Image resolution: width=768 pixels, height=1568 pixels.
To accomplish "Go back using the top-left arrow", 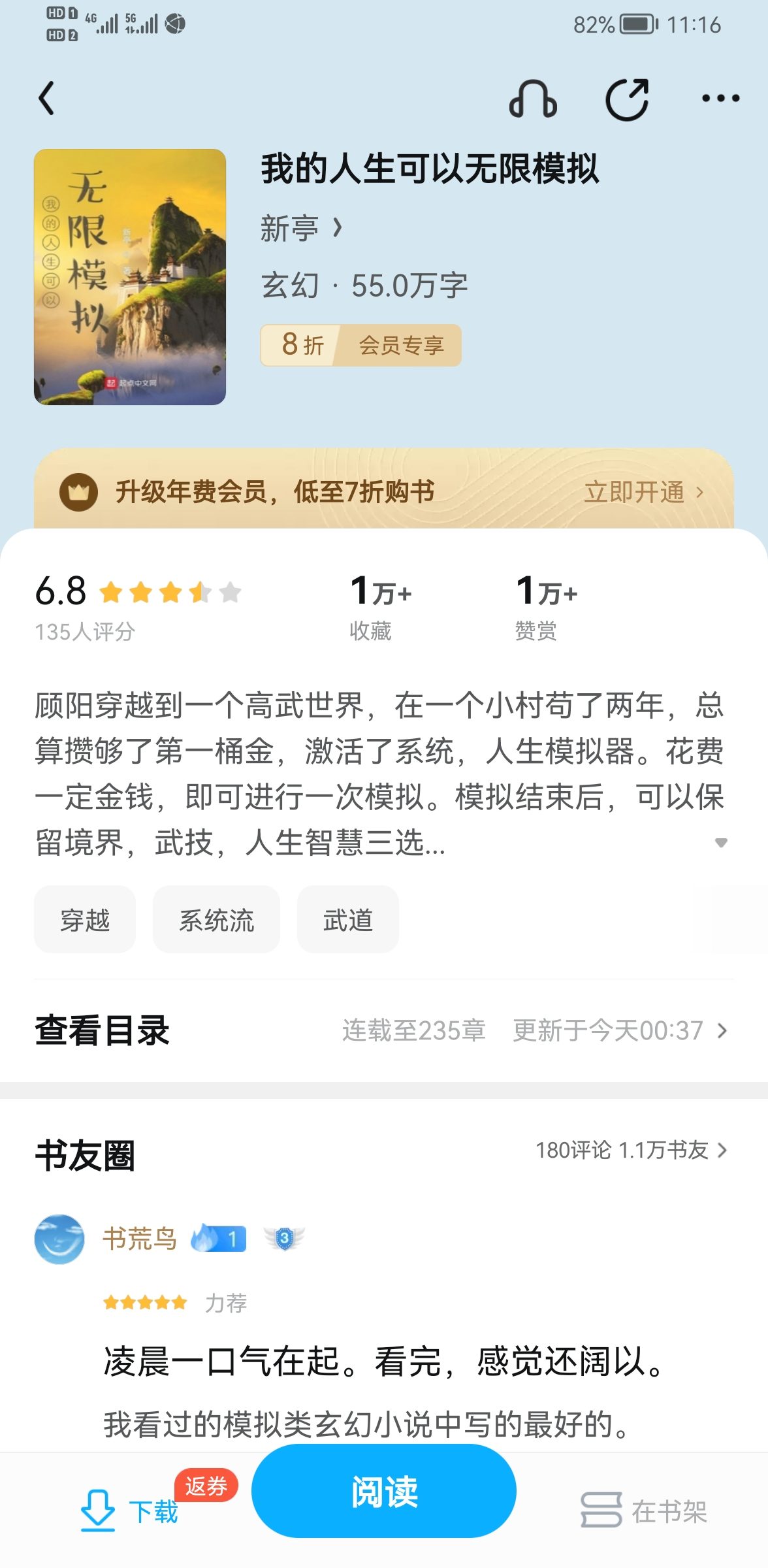I will click(47, 99).
